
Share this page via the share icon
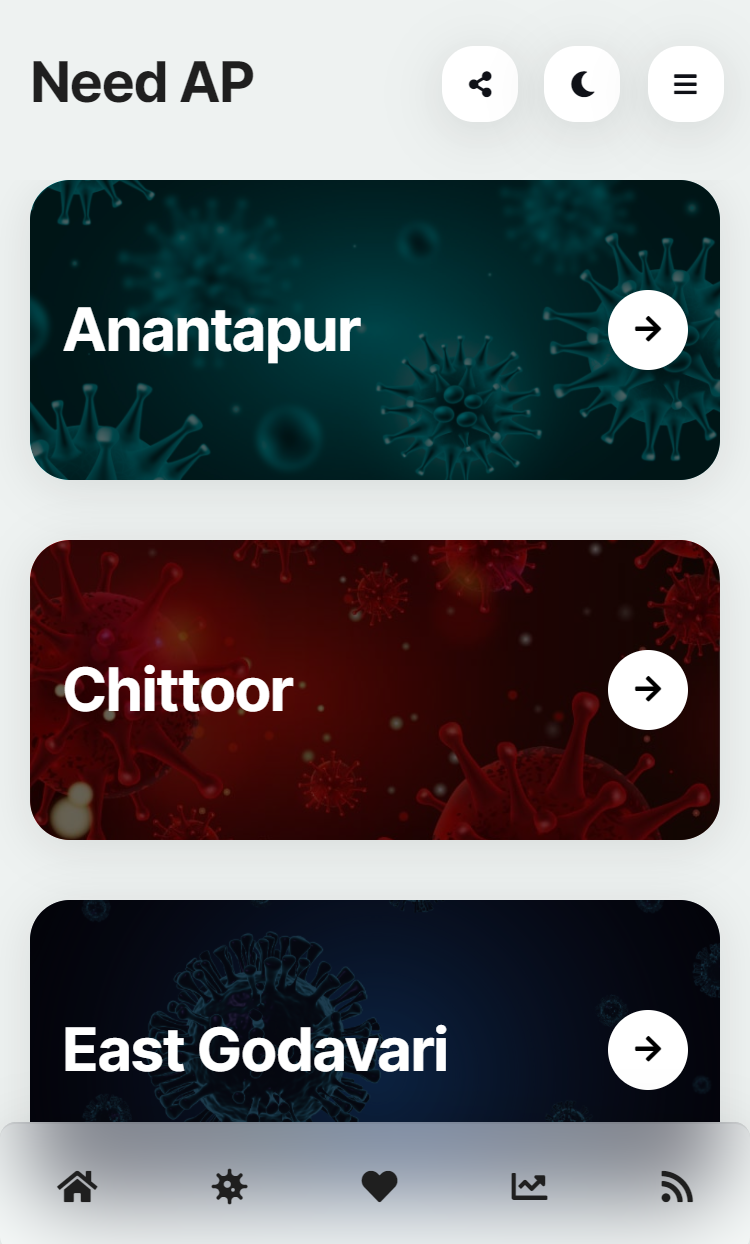[x=480, y=84]
